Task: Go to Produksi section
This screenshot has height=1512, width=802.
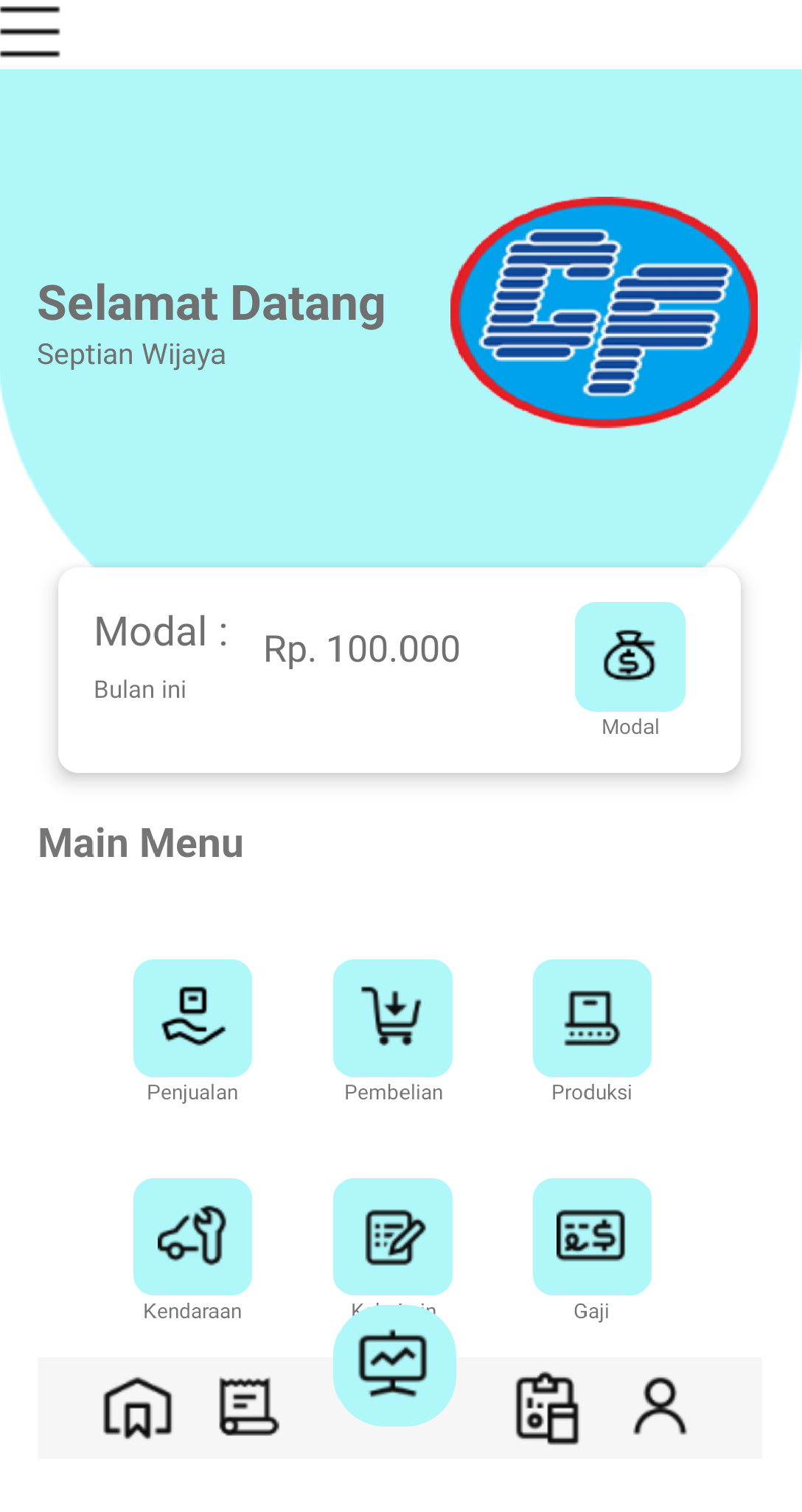Action: point(592,1018)
